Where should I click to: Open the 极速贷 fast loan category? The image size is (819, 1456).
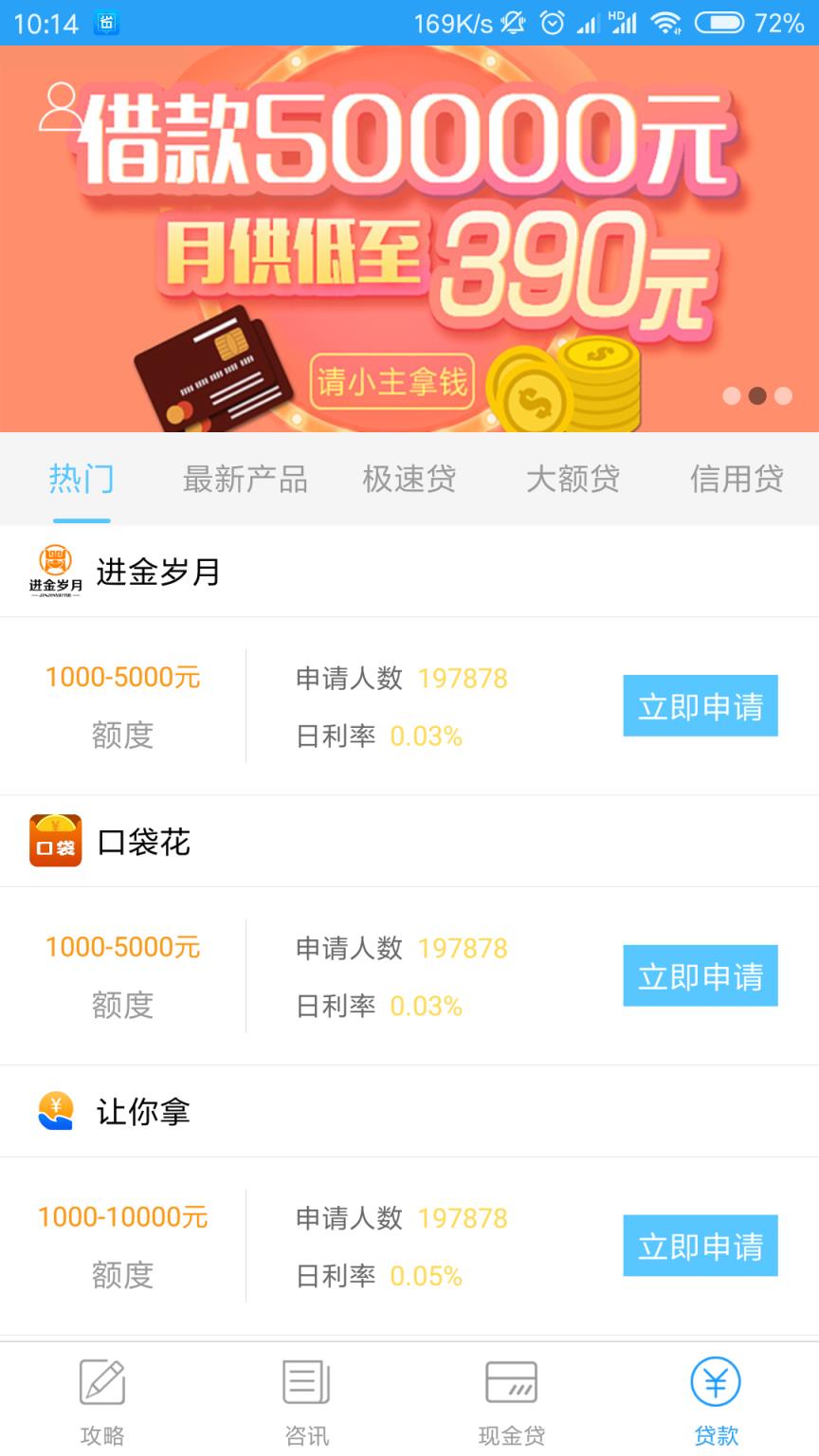click(x=408, y=479)
